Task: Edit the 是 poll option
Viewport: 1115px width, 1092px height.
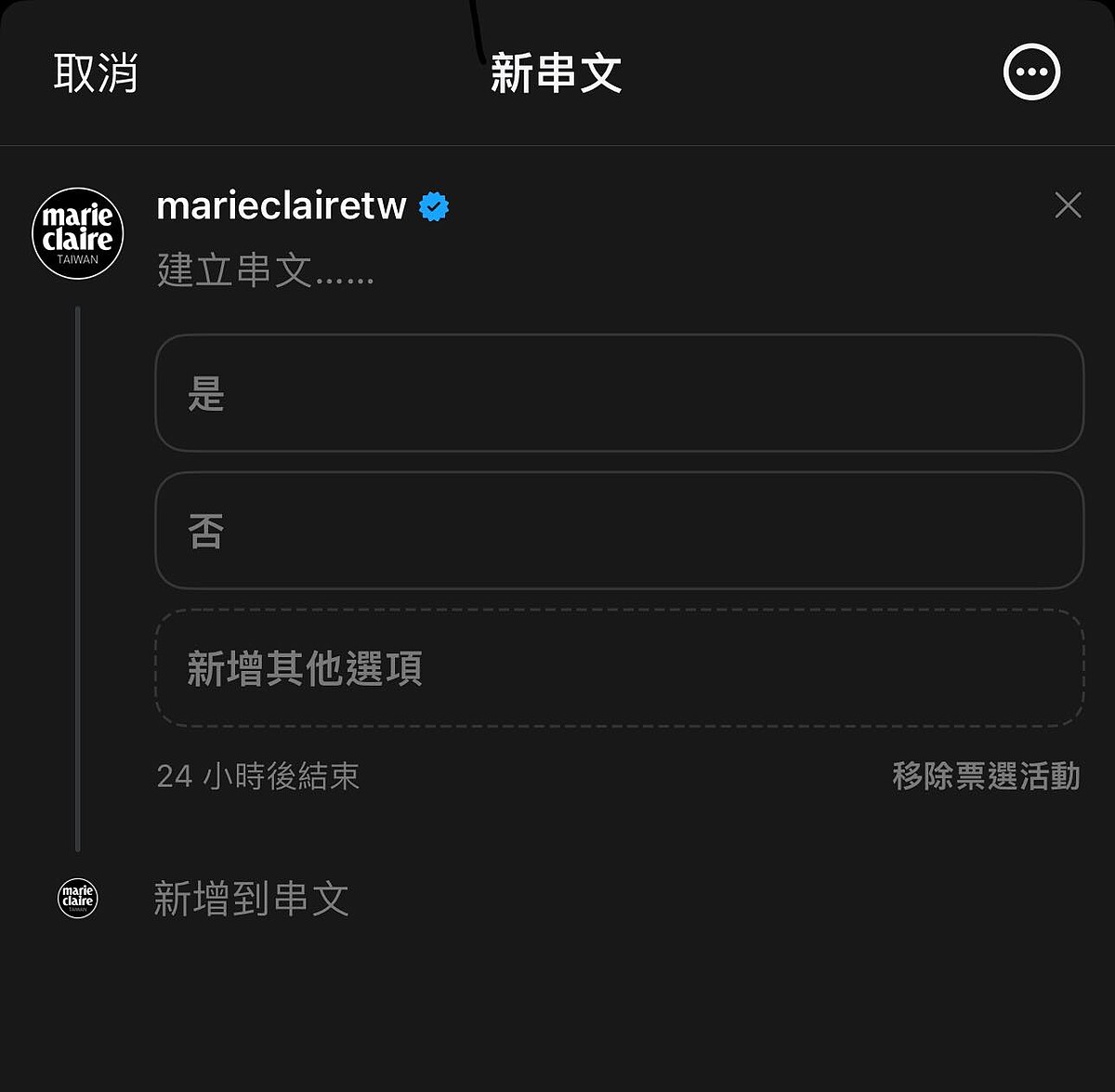Action: point(619,393)
